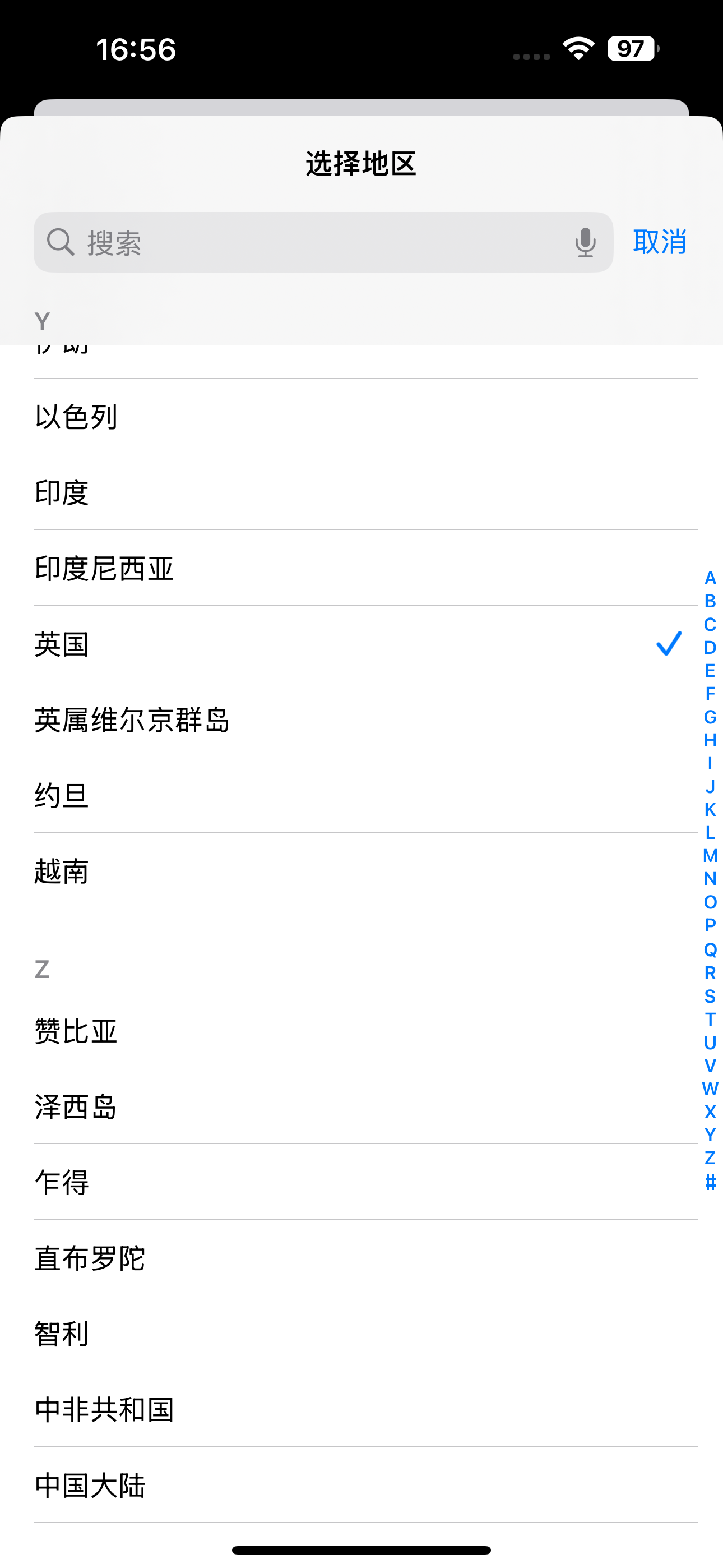This screenshot has width=723, height=1568.
Task: Jump to # in the index bar
Action: tap(710, 1182)
